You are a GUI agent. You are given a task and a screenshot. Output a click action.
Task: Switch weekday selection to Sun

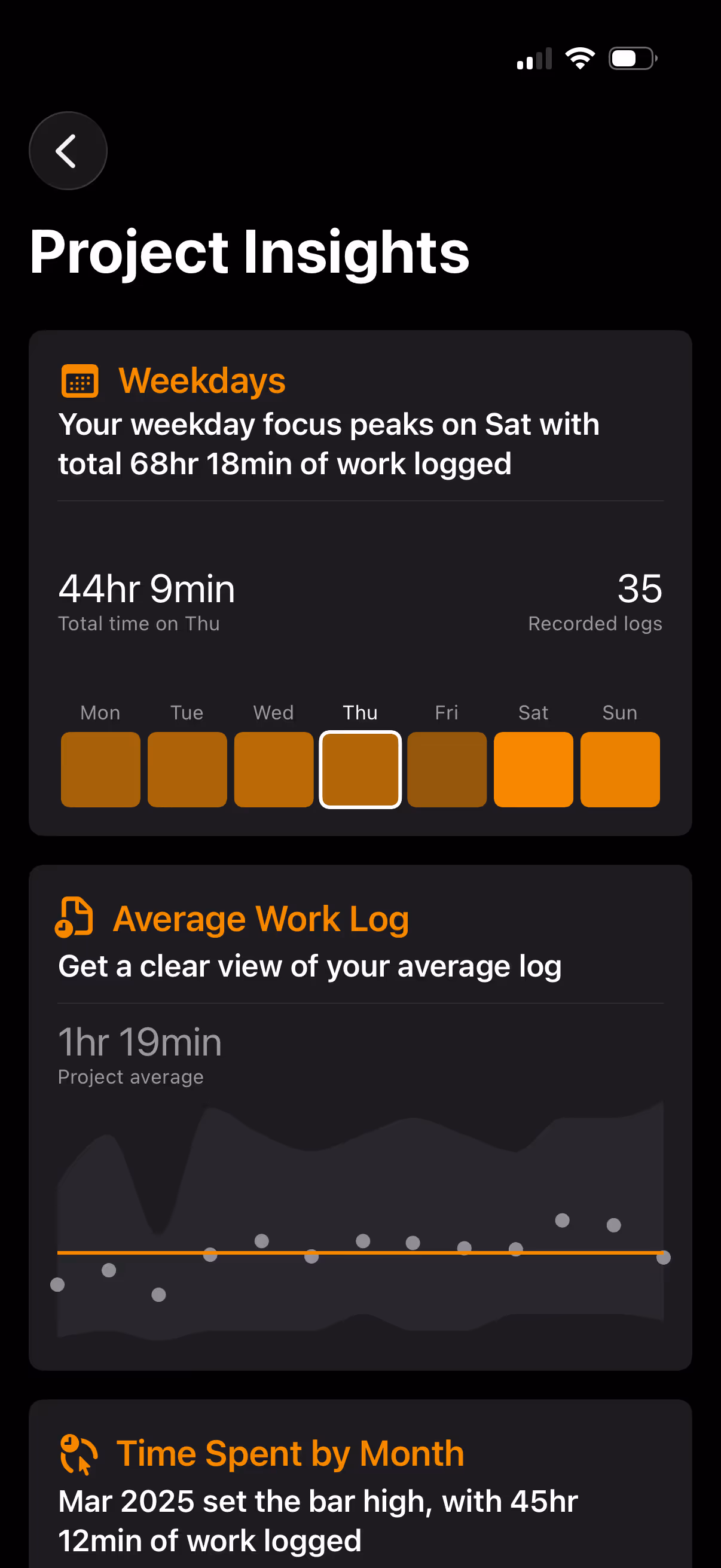619,769
